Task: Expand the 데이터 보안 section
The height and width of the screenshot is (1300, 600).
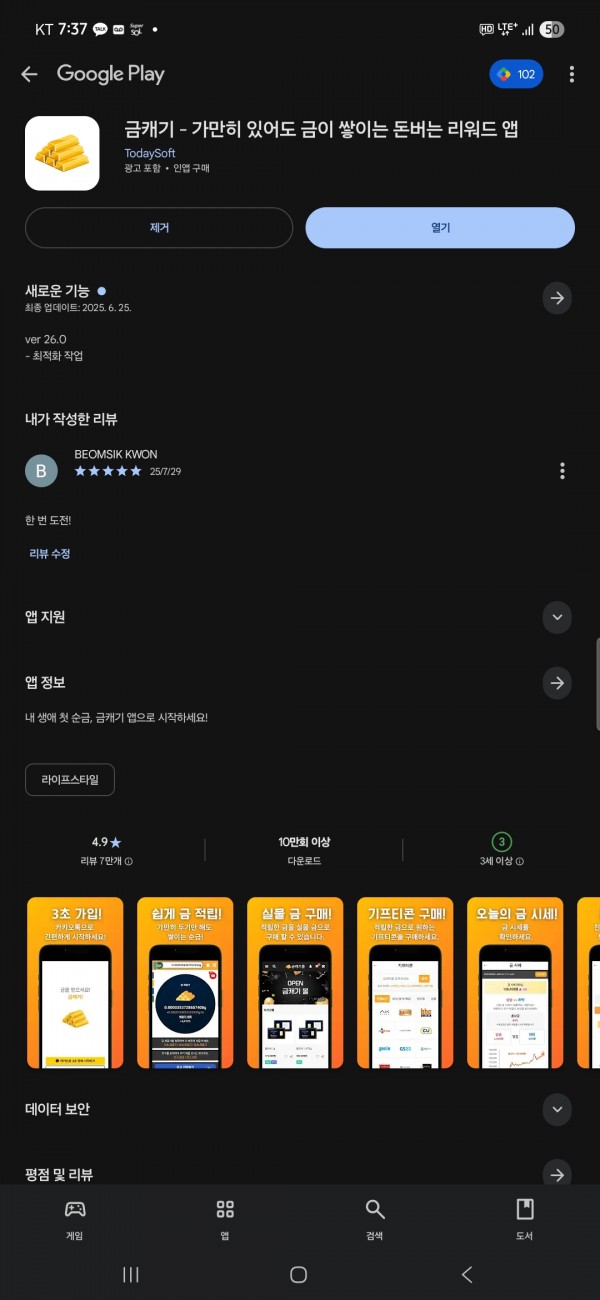Action: 557,1109
